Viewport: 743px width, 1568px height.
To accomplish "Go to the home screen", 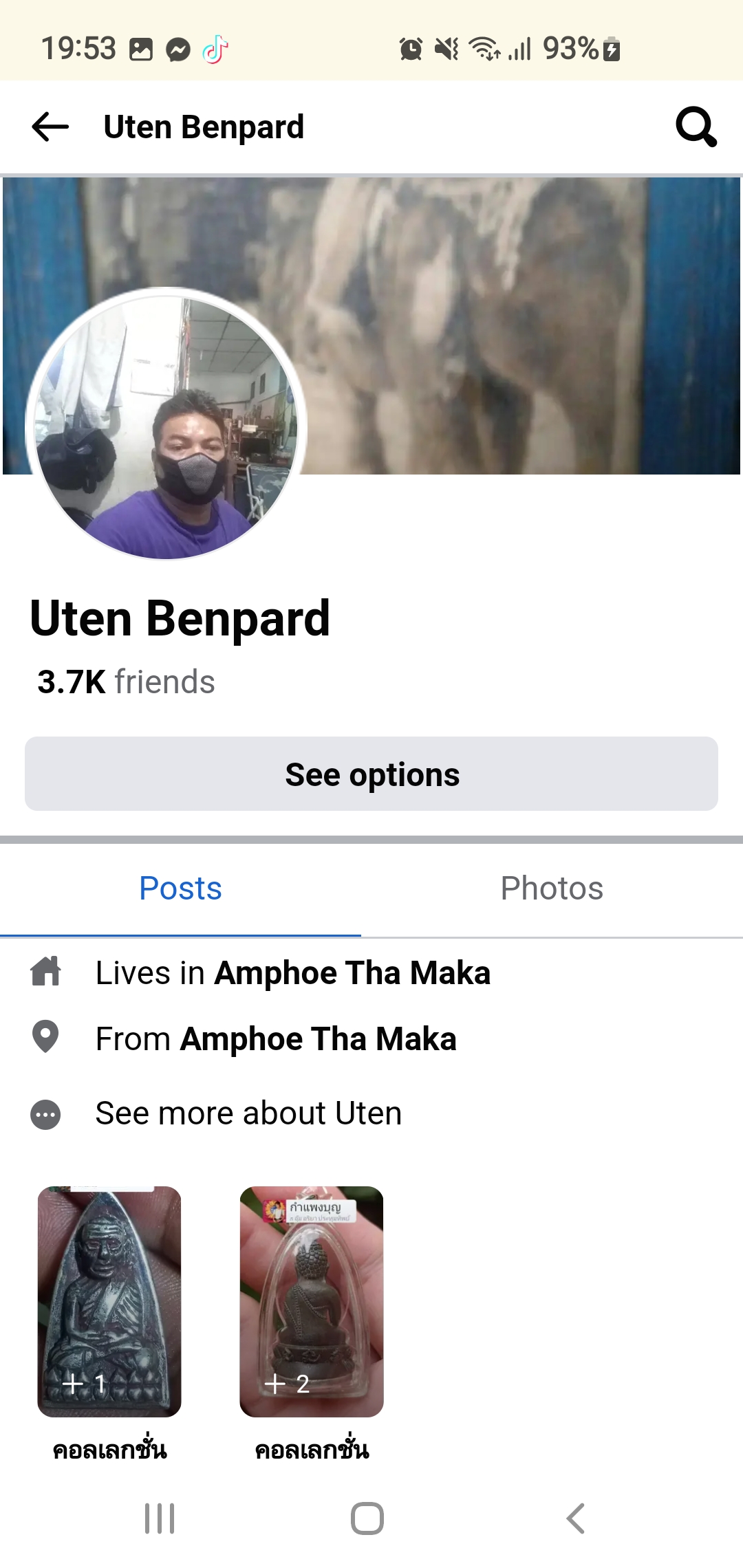I will point(367,1518).
